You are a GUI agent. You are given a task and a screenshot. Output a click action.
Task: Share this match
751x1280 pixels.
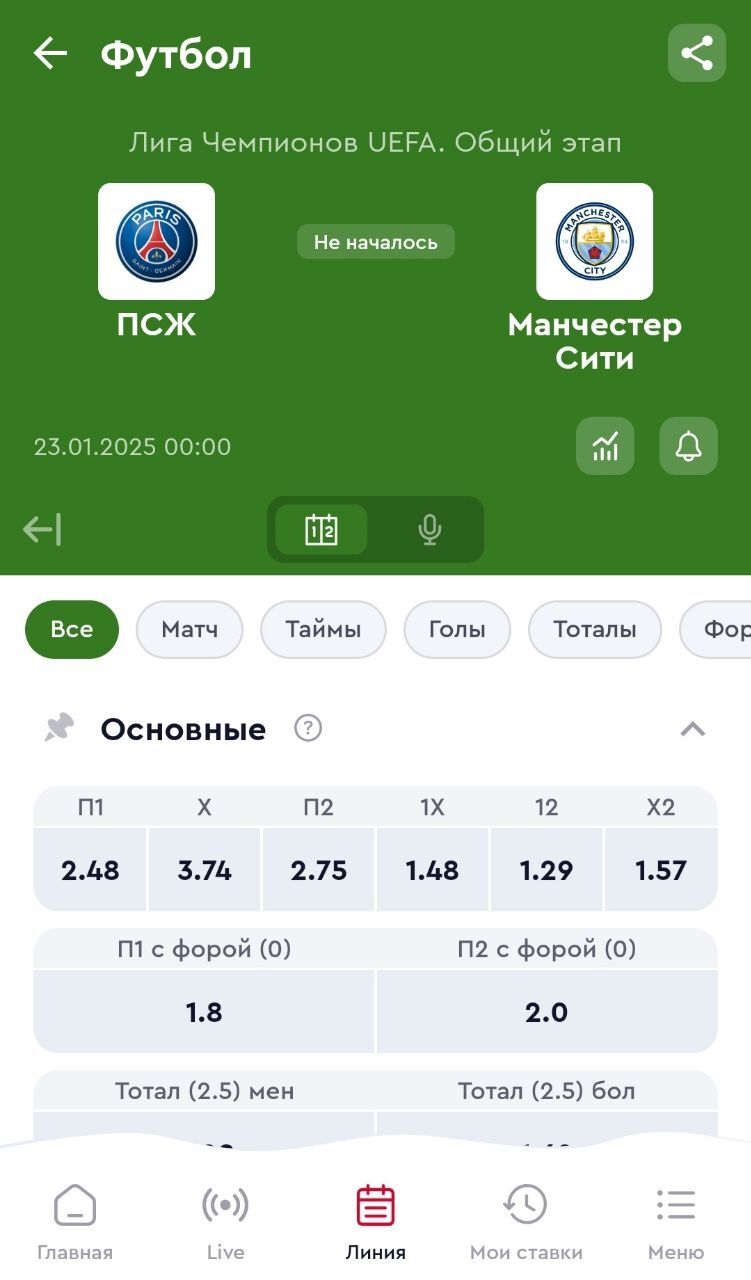pyautogui.click(x=696, y=53)
